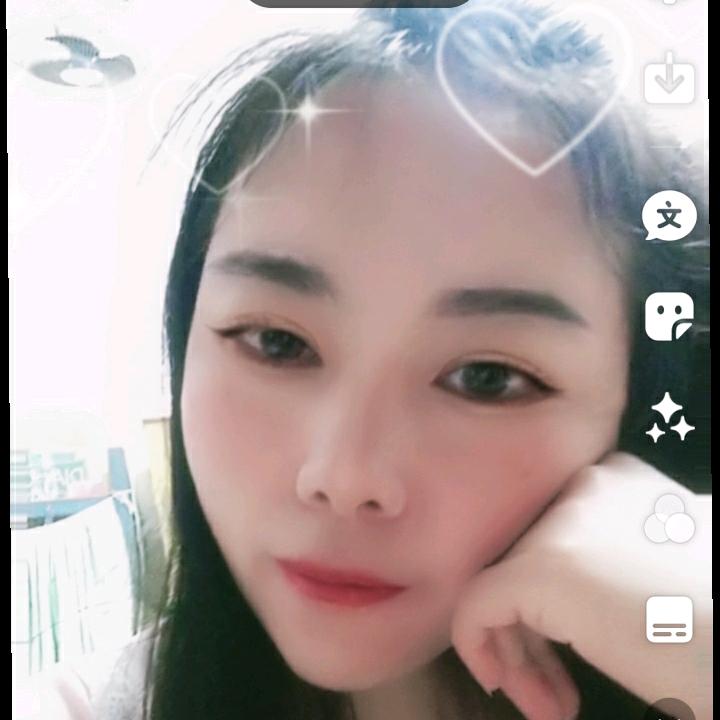Open the color filters tool
The width and height of the screenshot is (720, 720).
(669, 520)
